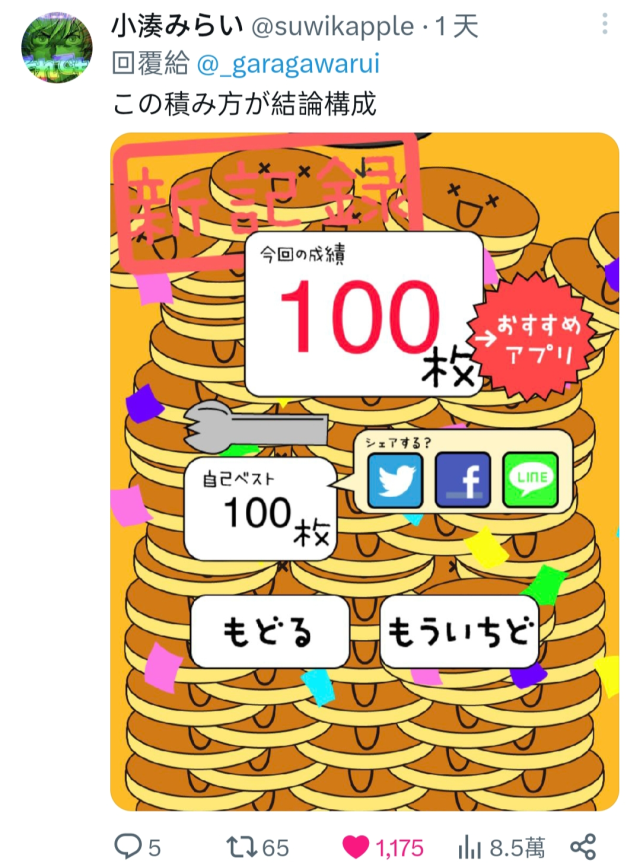This screenshot has width=640, height=863.
Task: Open 小湊みらい's profile avatar
Action: coord(57,48)
